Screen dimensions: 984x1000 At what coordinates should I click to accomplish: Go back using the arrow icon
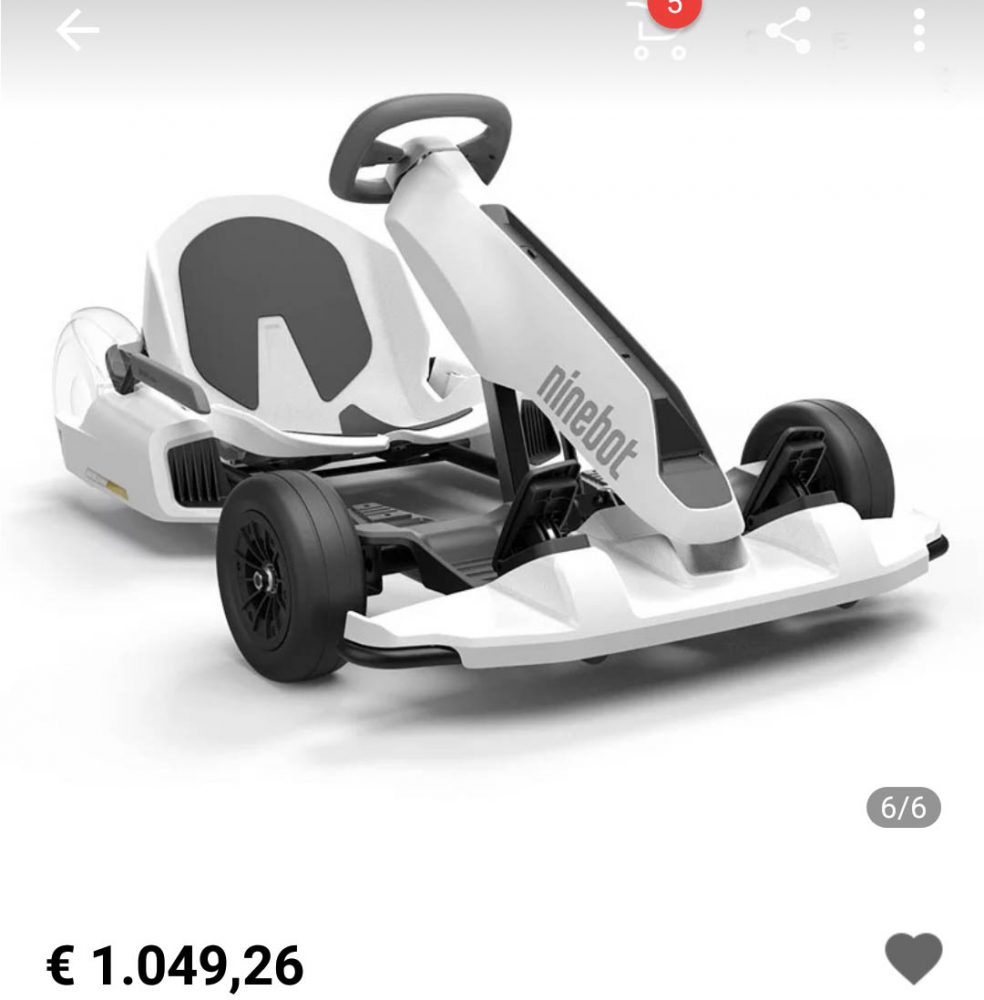[x=77, y=31]
